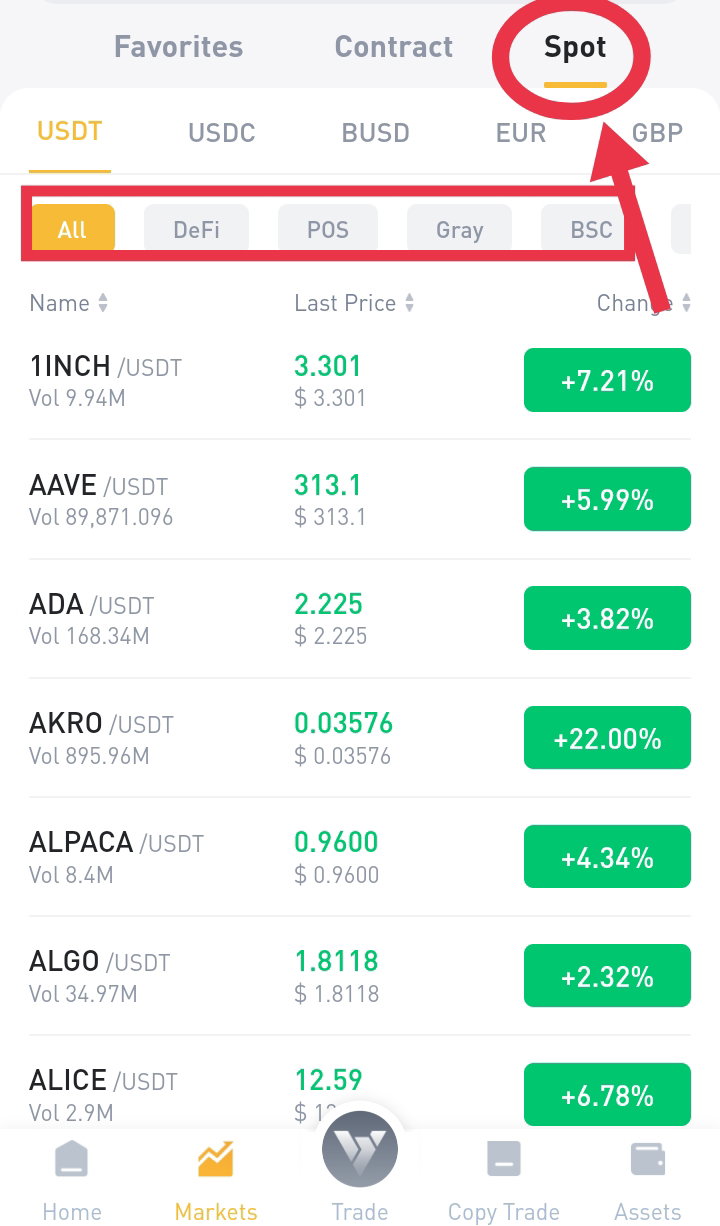Filter coins by the BSC chip

click(591, 230)
